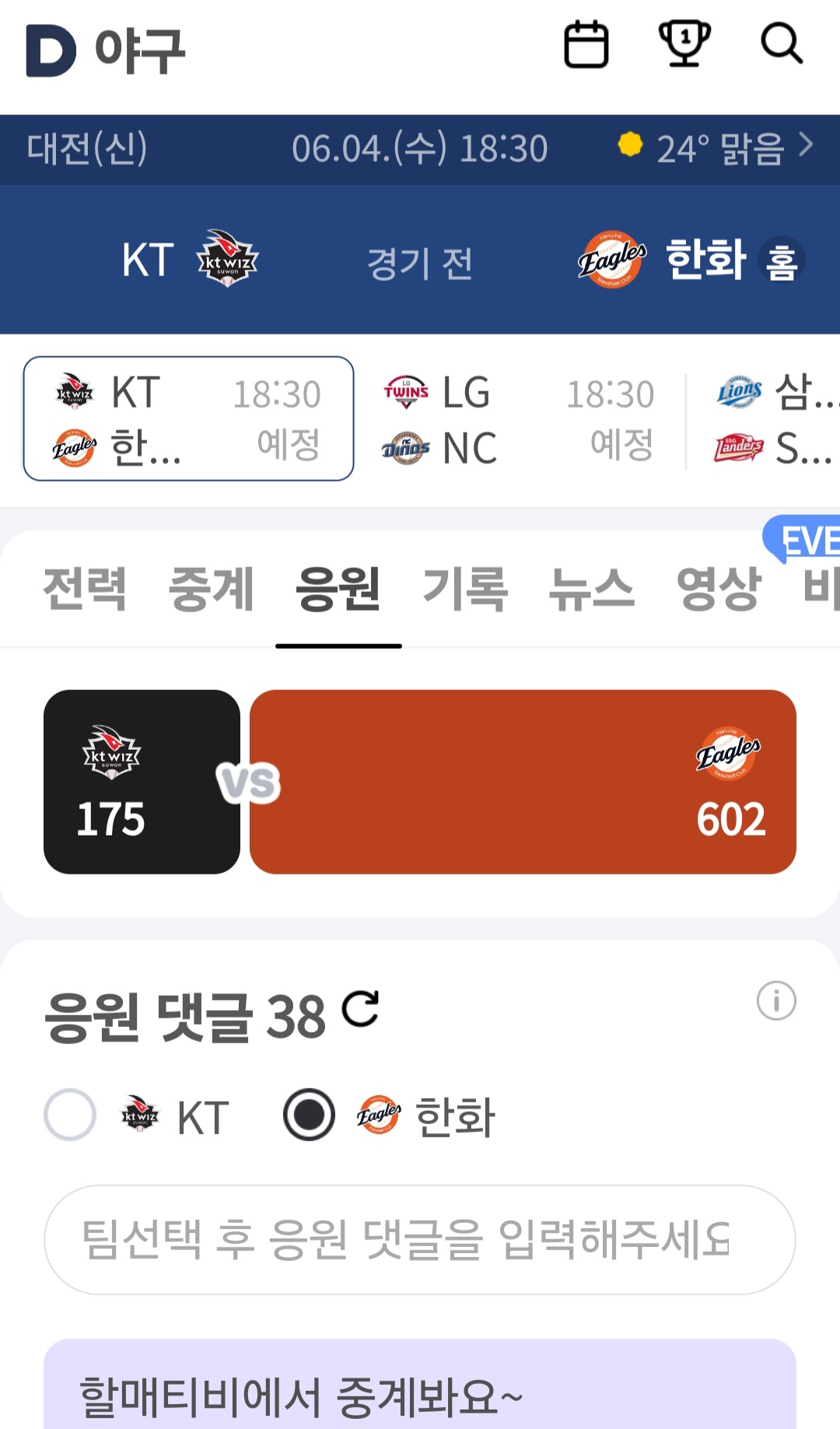Switch to the 중계 tab
Viewport: 840px width, 1429px height.
tap(212, 590)
